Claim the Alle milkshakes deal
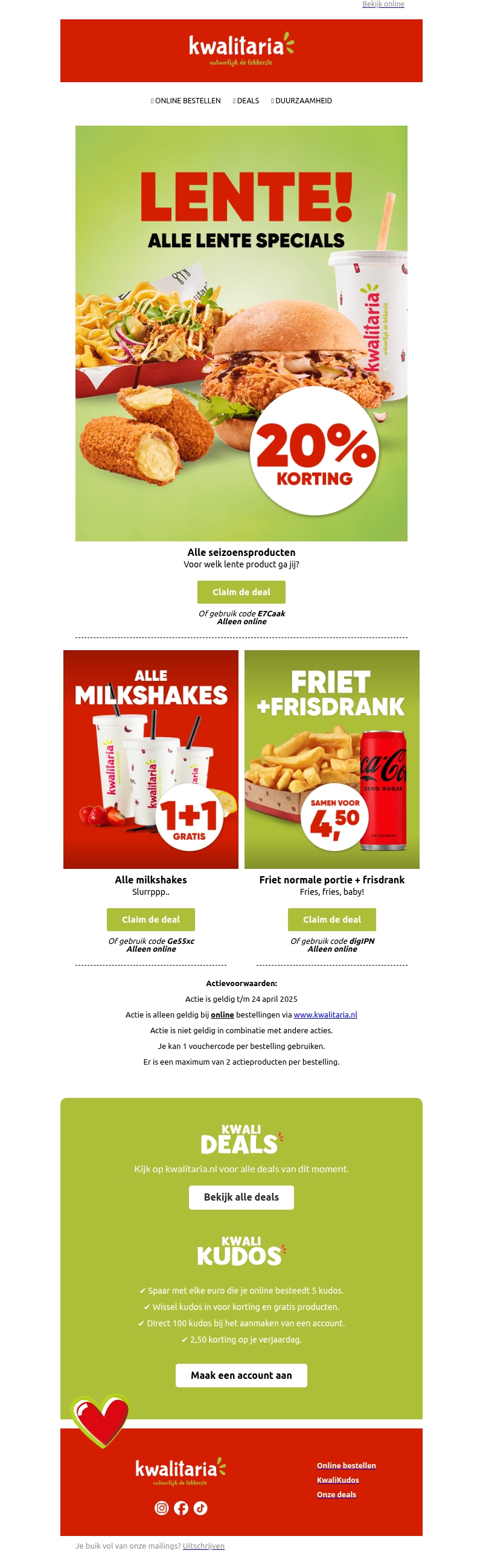483x1568 pixels. 151,920
